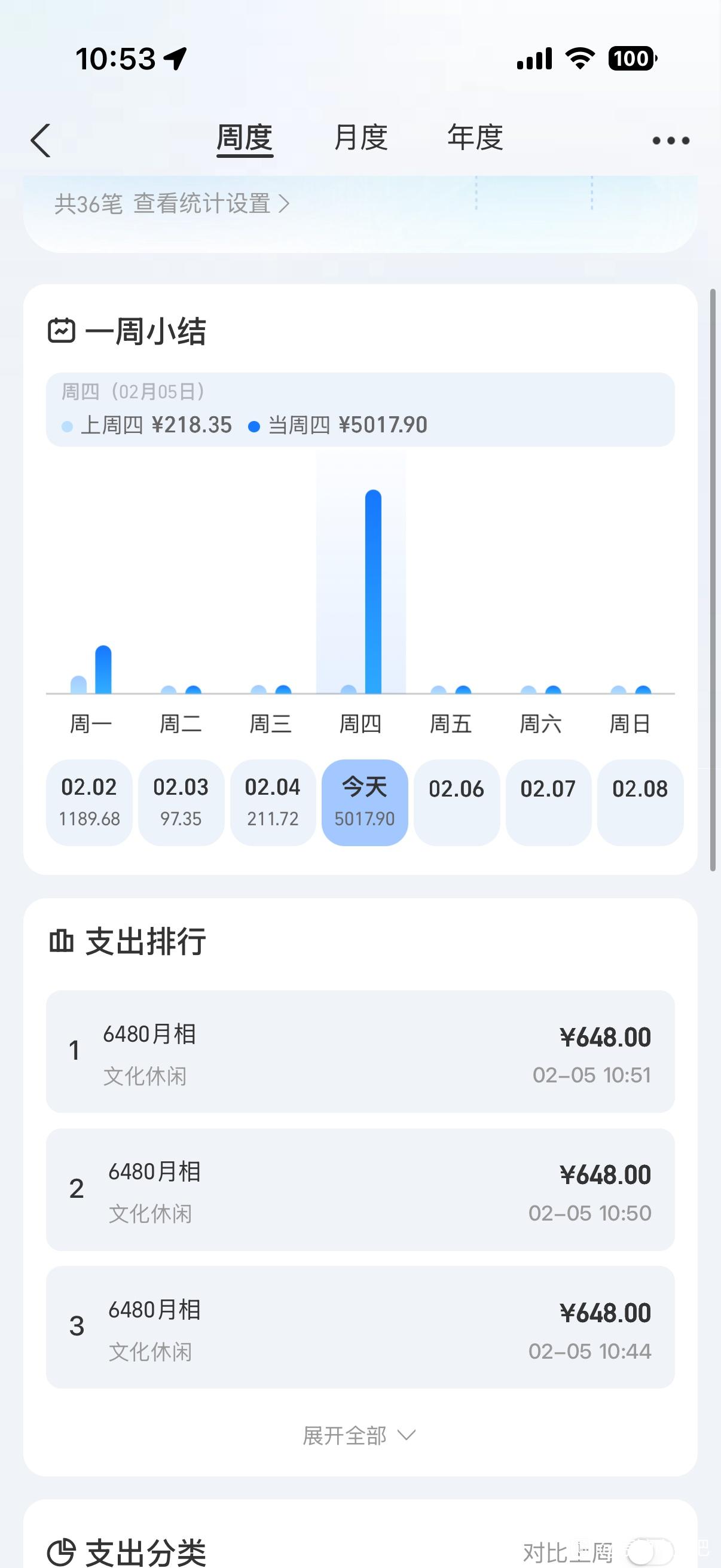Pick the 02.07 day chip
Screen dimensions: 721x1568
tap(548, 803)
